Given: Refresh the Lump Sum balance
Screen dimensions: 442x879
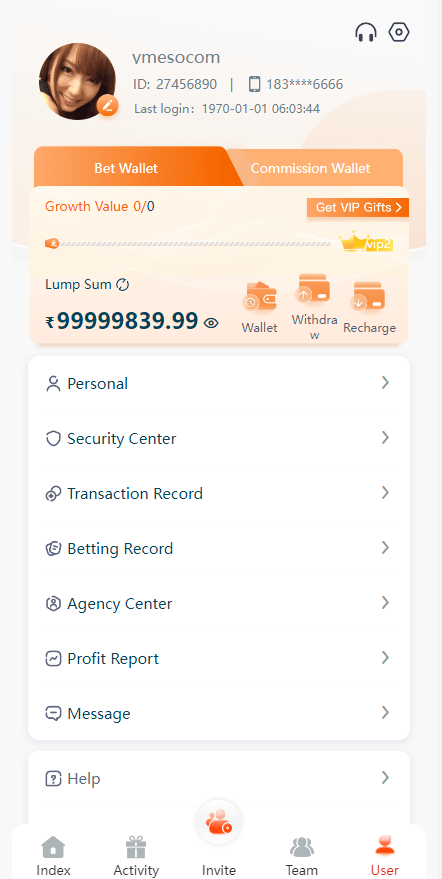Looking at the screenshot, I should tap(122, 284).
